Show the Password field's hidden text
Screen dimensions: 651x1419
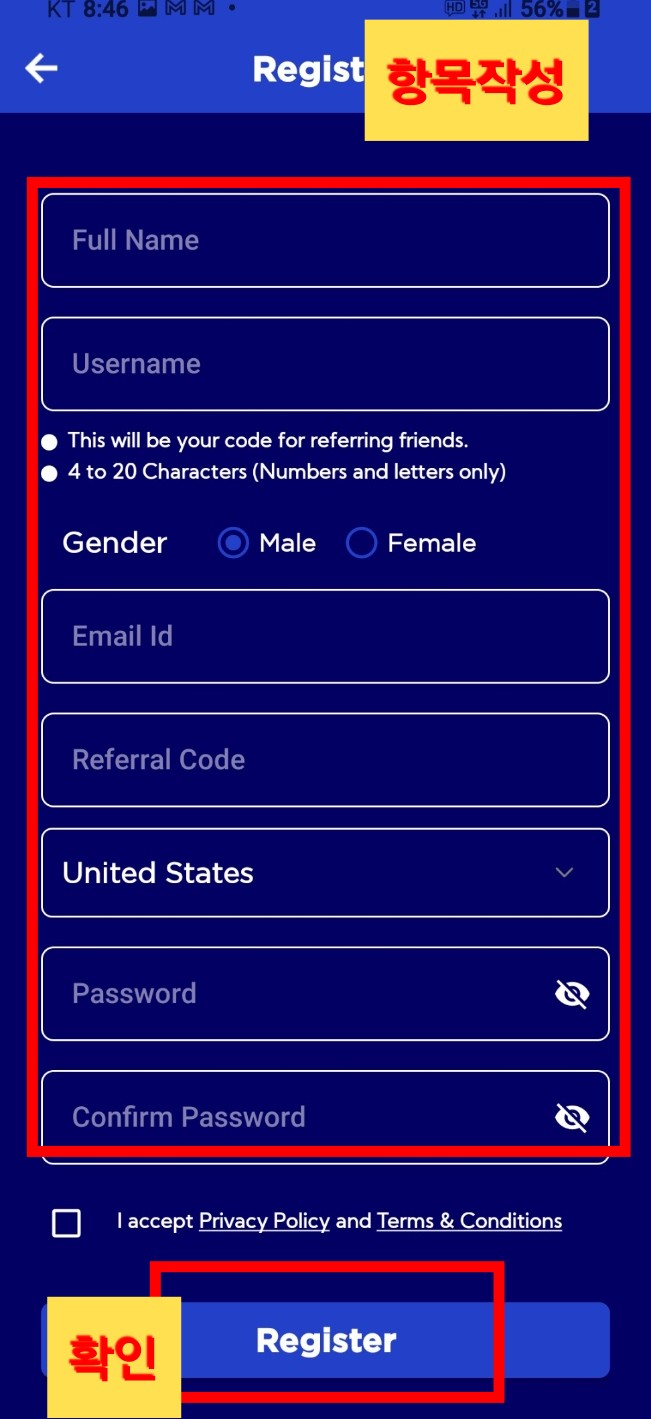click(x=572, y=994)
